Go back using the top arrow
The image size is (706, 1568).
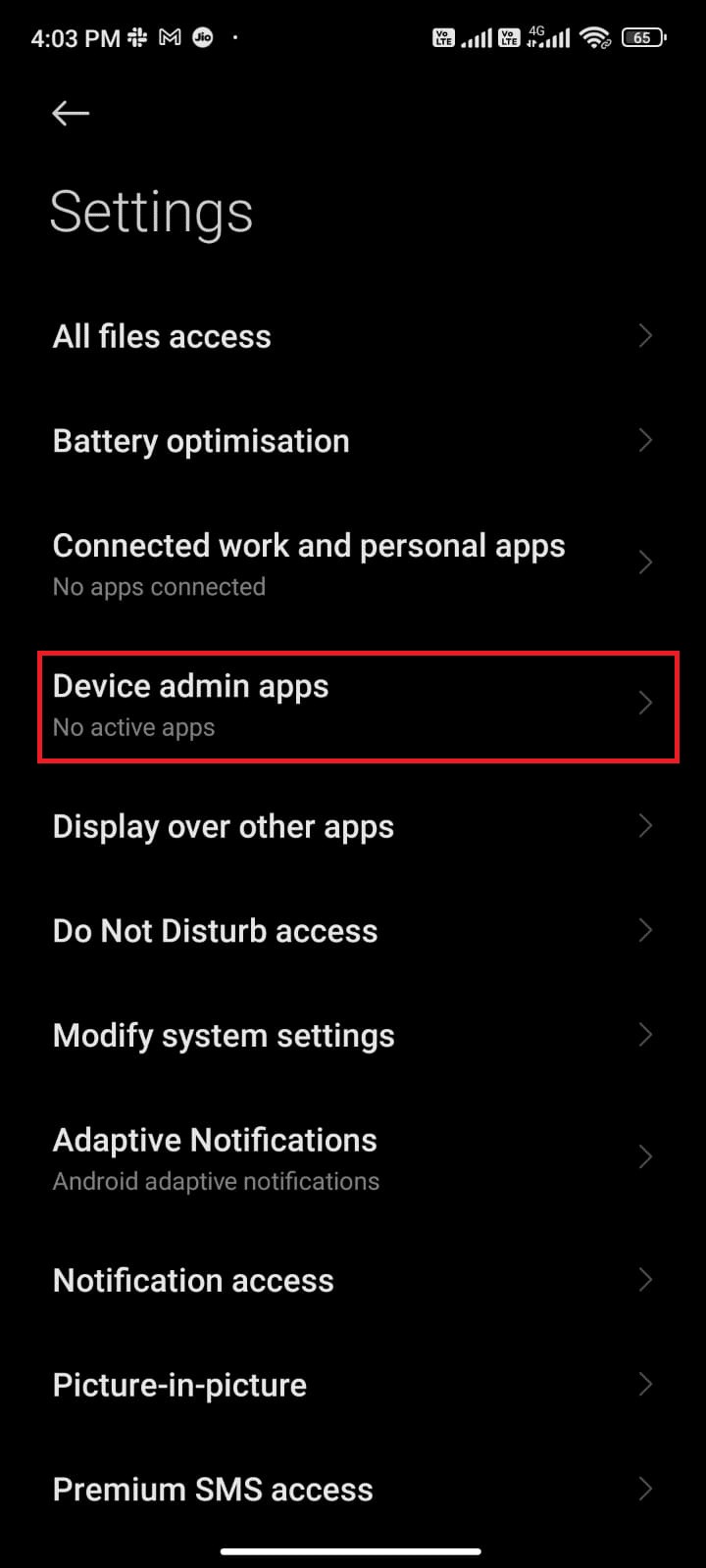point(71,114)
